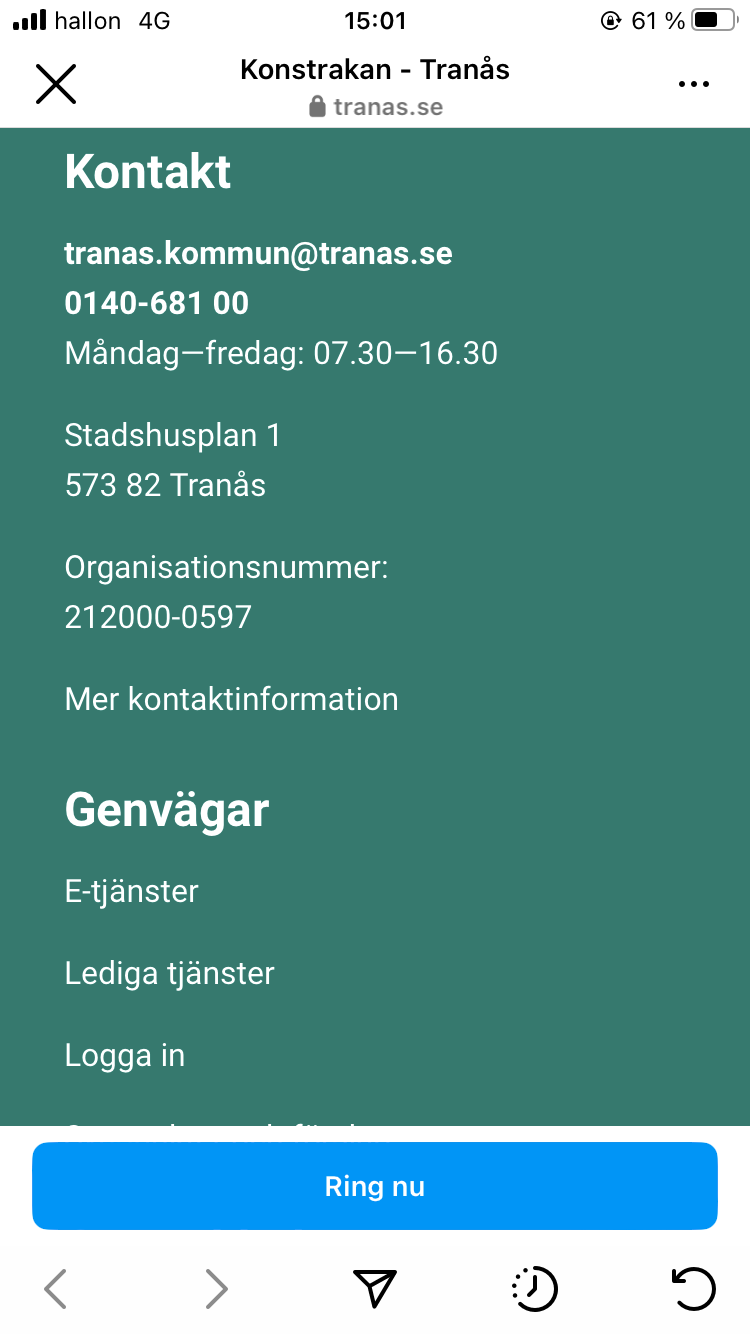Open the Logga in link
The height and width of the screenshot is (1334, 750).
coord(125,1055)
